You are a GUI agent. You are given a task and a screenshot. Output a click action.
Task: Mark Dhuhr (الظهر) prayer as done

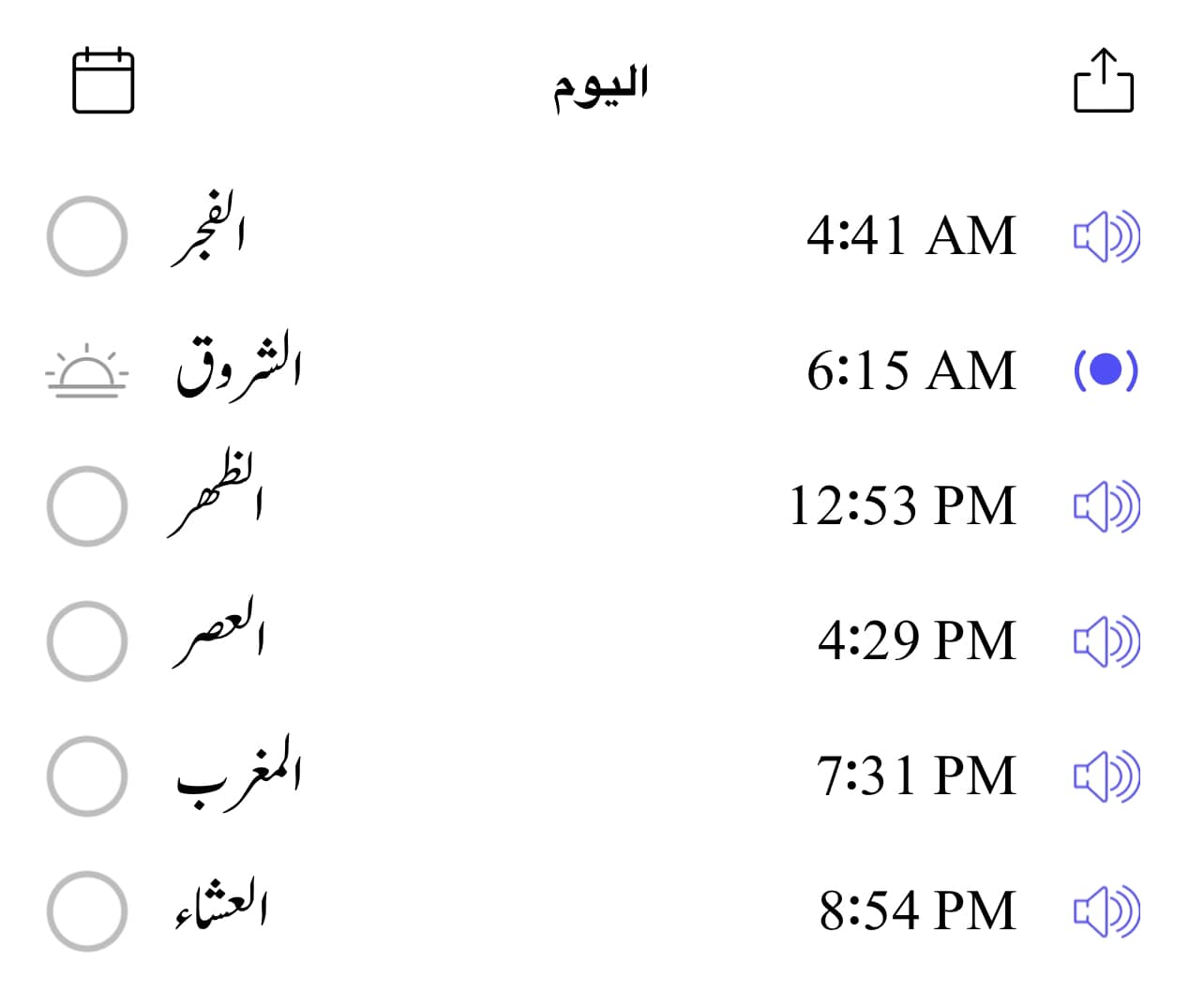click(x=86, y=506)
